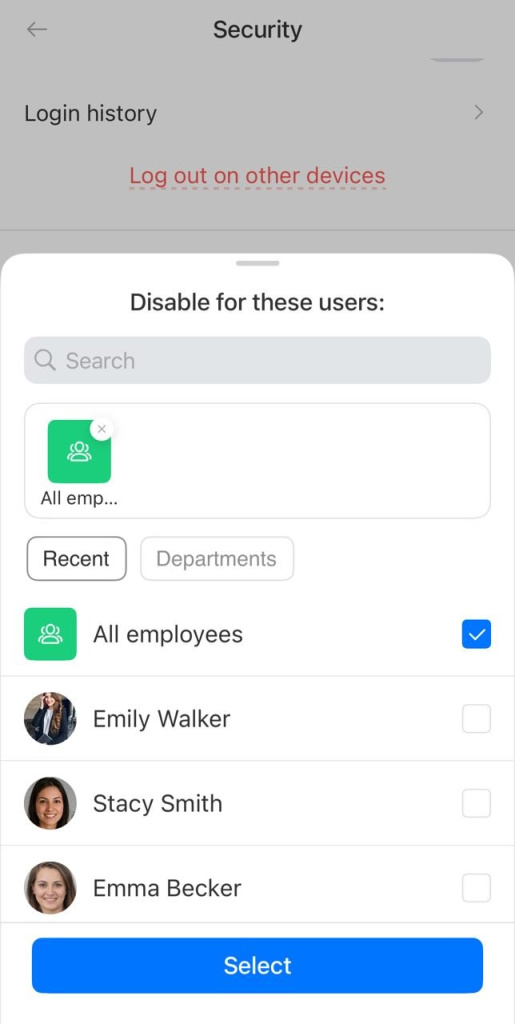Switch to the Departments tab
Image resolution: width=515 pixels, height=1024 pixels.
point(217,558)
